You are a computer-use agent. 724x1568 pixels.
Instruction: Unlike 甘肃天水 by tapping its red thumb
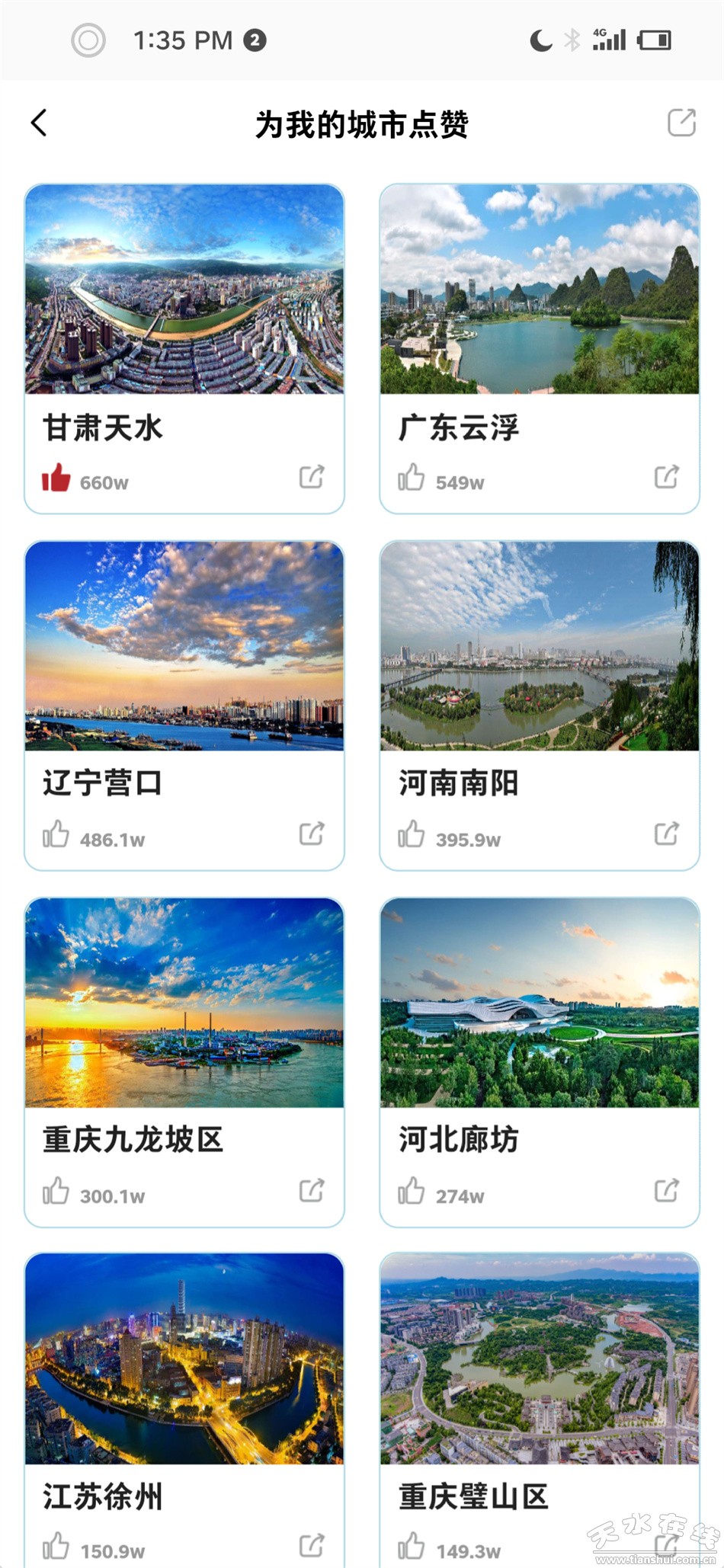click(56, 478)
